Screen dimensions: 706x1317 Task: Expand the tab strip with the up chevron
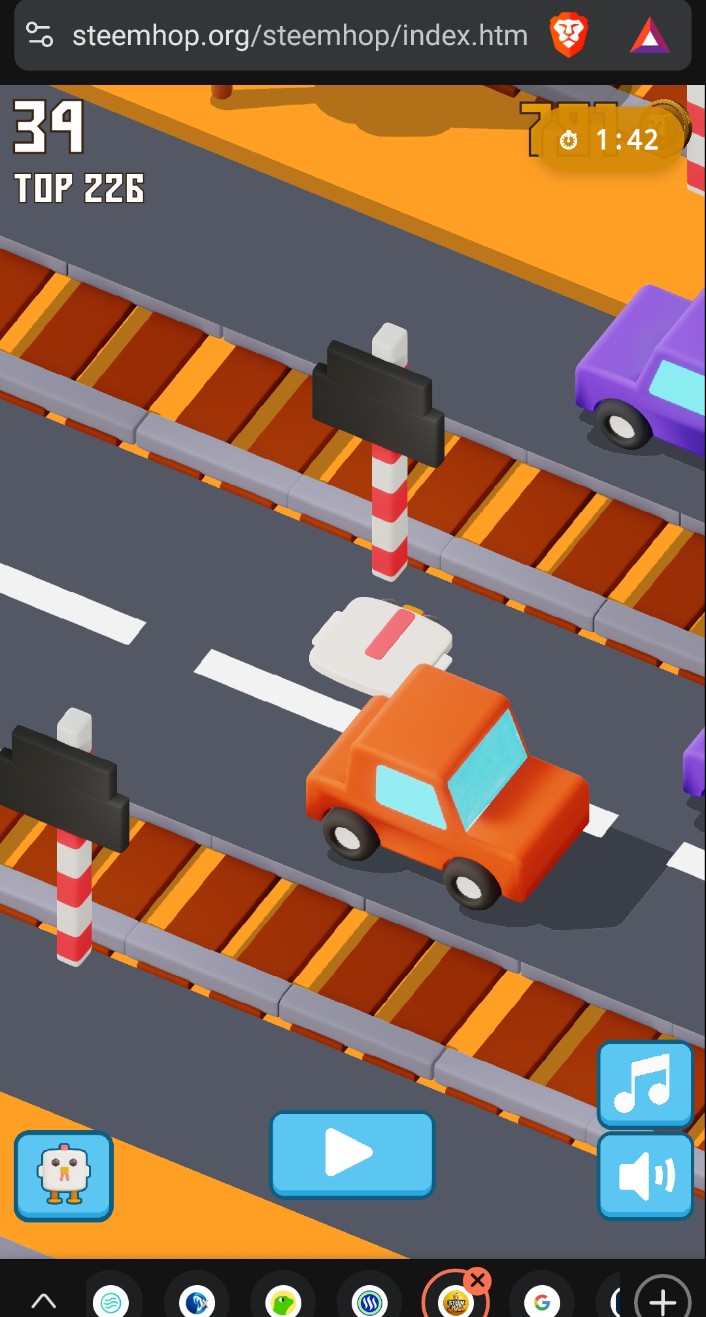click(43, 1302)
